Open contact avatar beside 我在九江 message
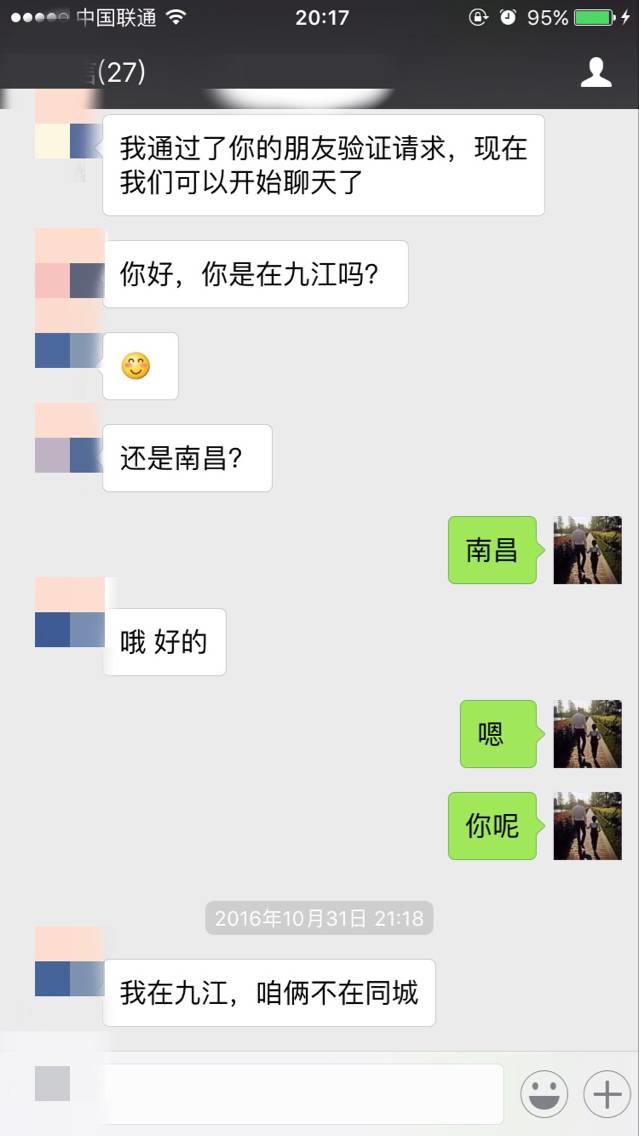This screenshot has height=1136, width=639. click(69, 962)
